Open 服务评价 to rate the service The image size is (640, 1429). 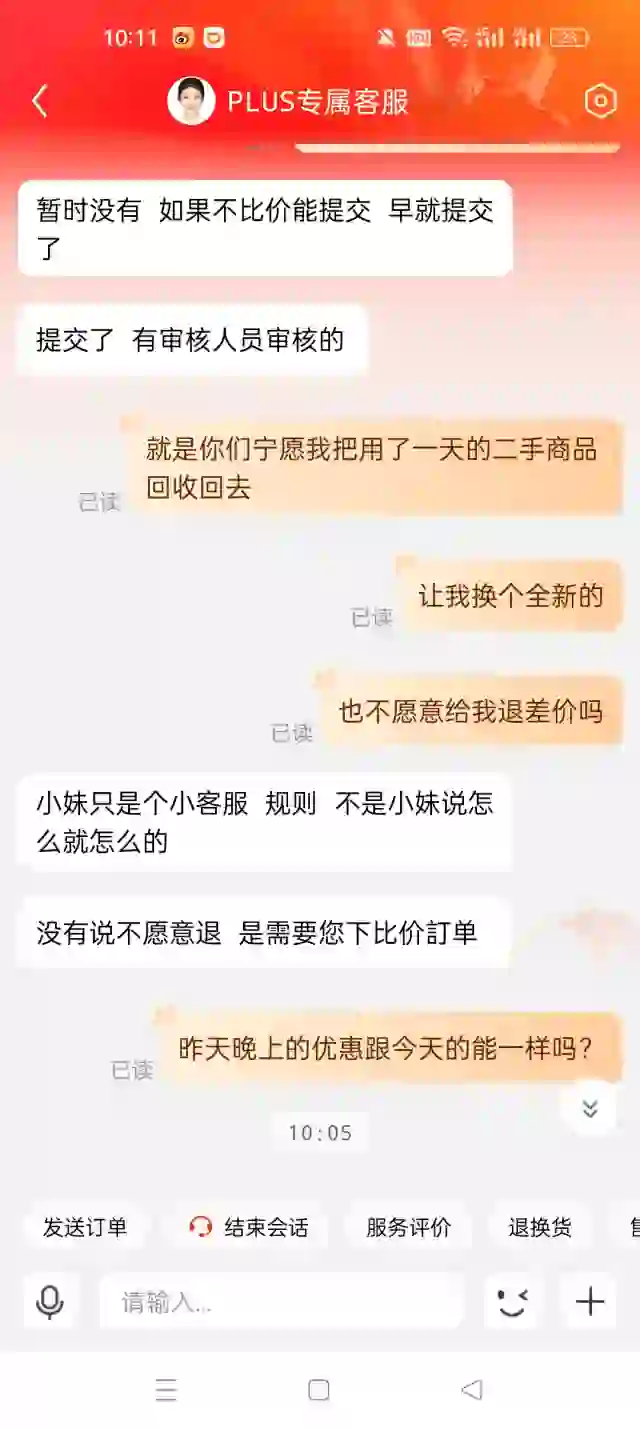(x=408, y=1227)
